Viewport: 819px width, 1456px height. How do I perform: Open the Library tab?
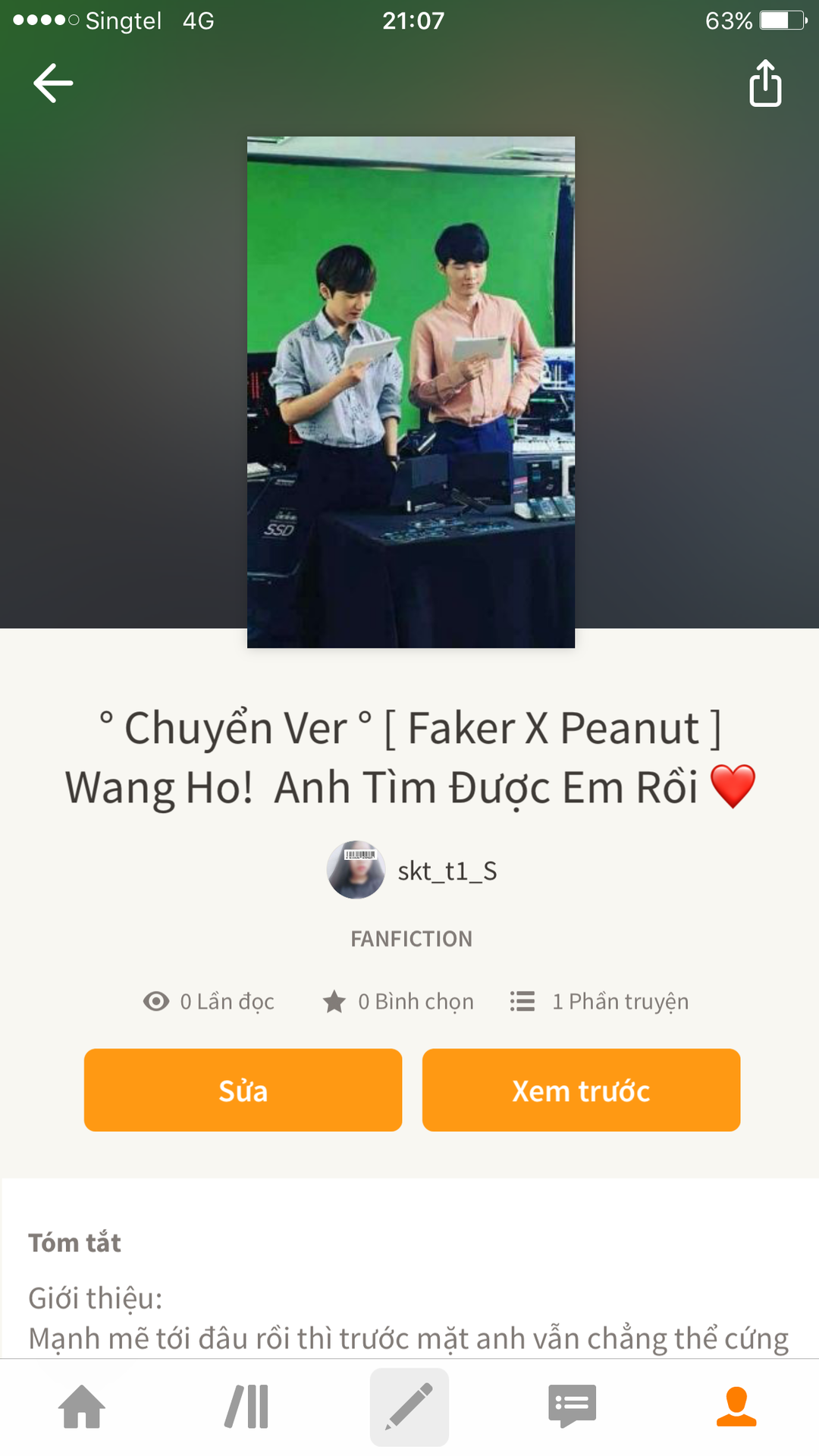coord(246,1407)
